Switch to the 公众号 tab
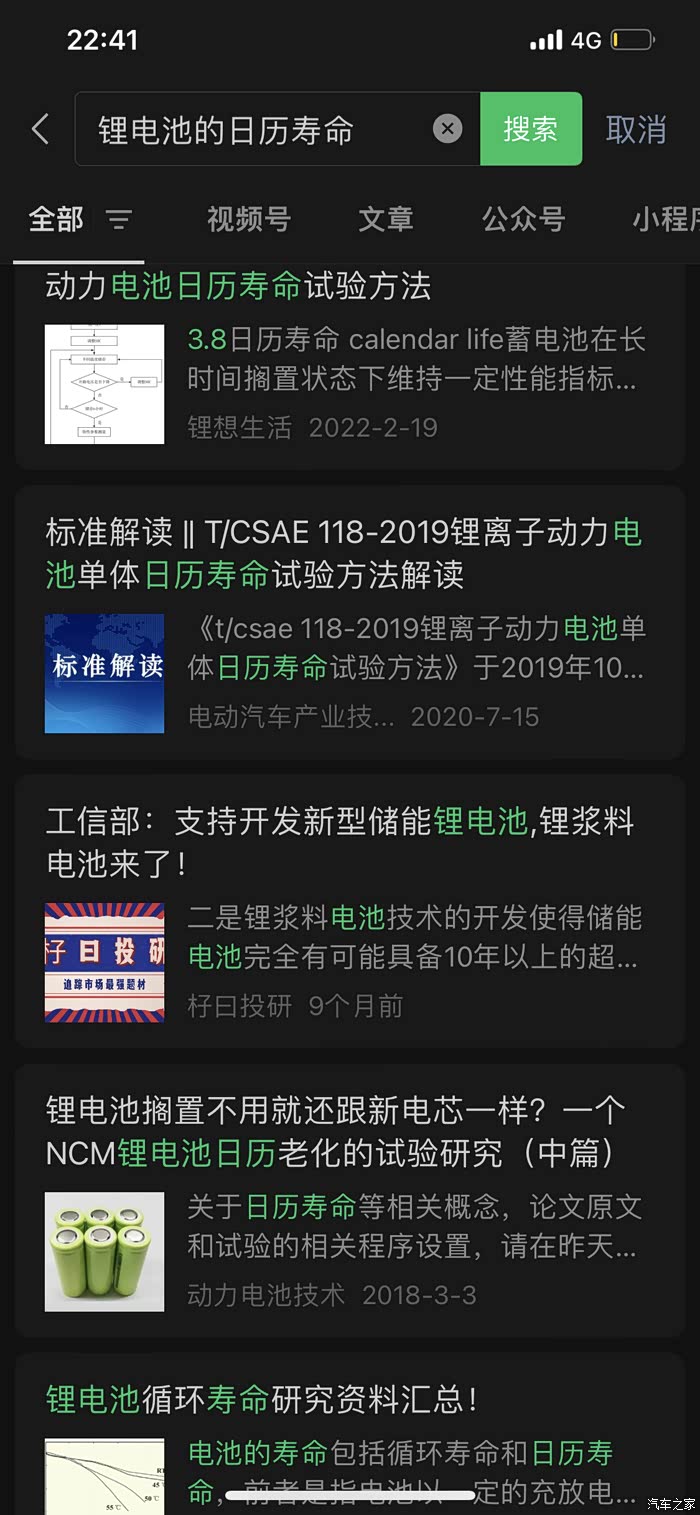The height and width of the screenshot is (1515, 700). (523, 219)
